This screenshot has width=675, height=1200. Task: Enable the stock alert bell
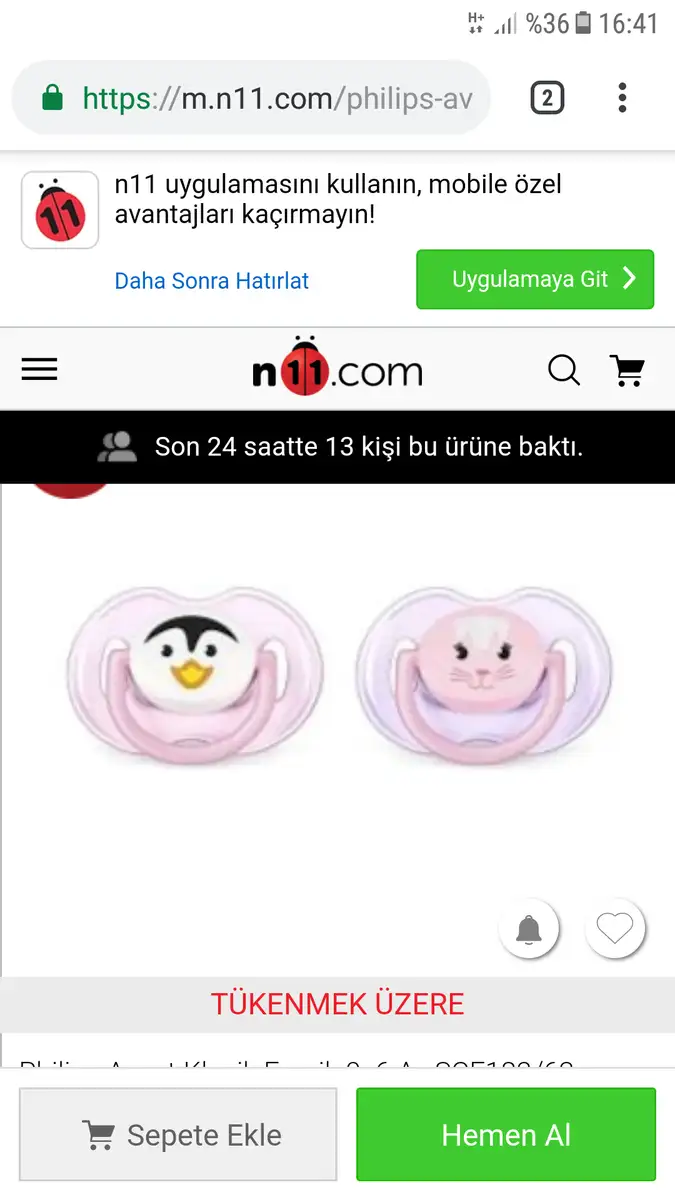pyautogui.click(x=528, y=931)
